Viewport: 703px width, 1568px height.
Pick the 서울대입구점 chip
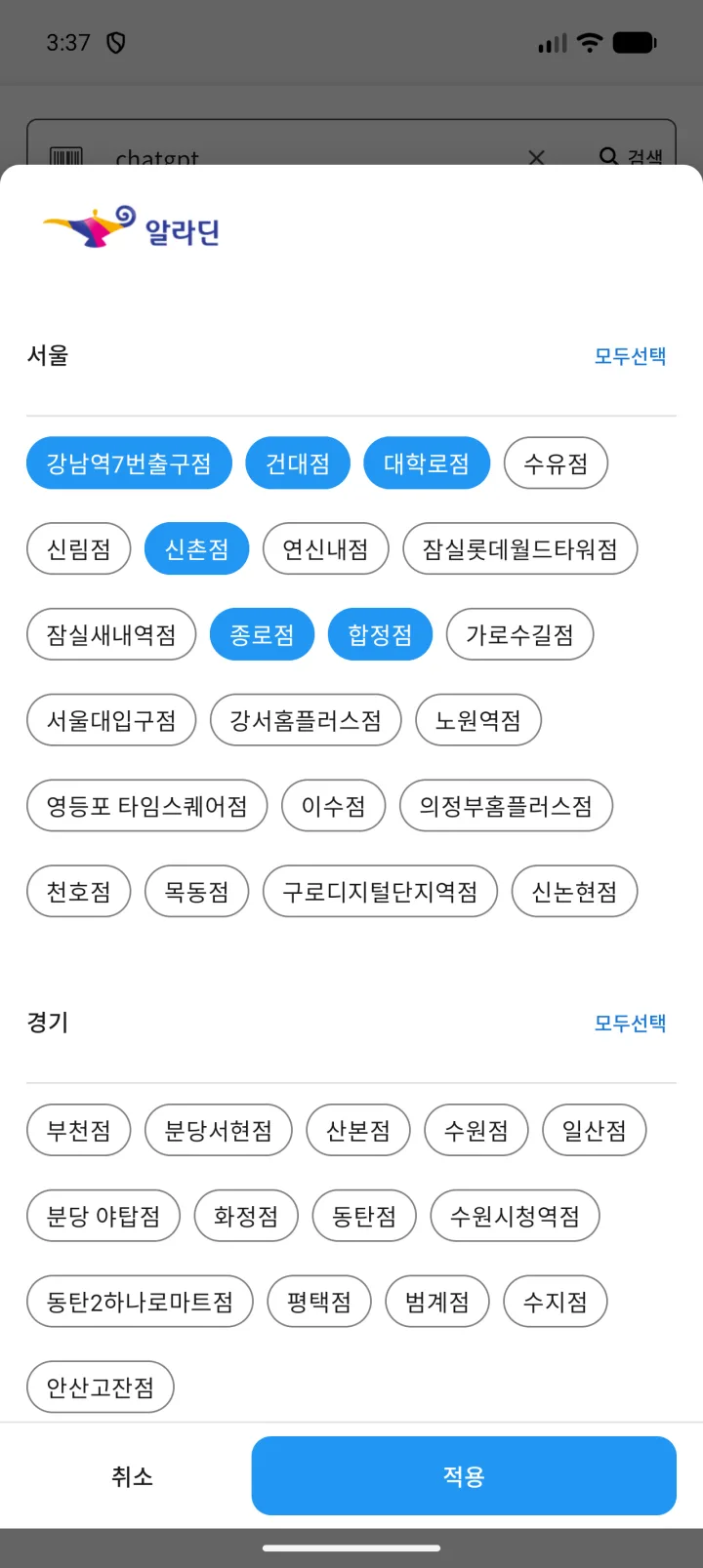click(111, 720)
